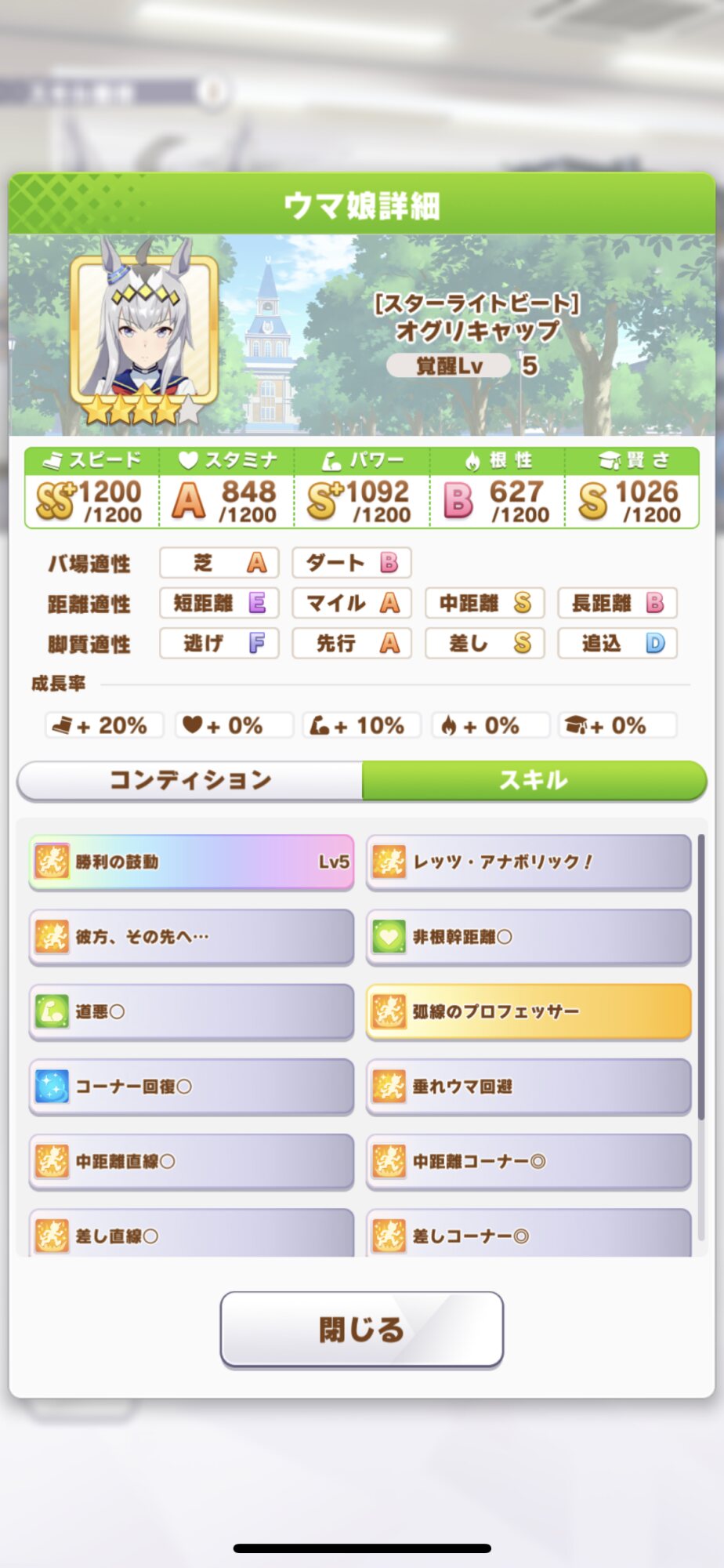Switch to the コンディション tab

[x=190, y=780]
